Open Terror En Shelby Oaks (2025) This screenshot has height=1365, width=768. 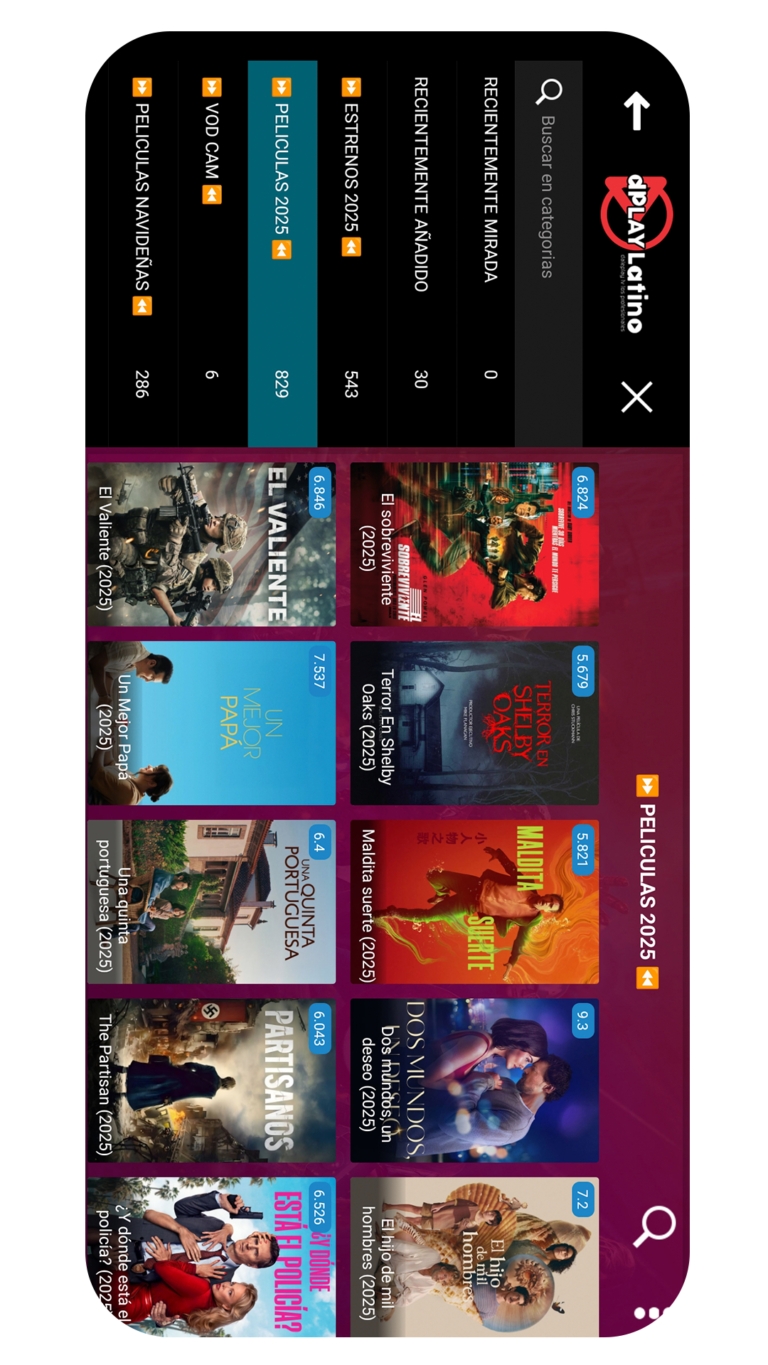[474, 723]
